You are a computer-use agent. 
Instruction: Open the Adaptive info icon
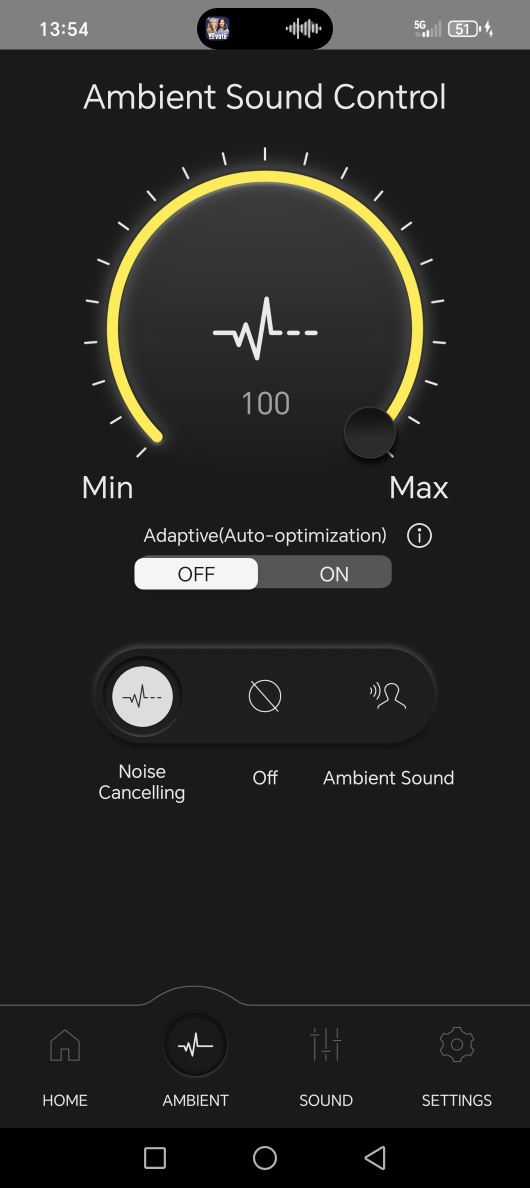[419, 536]
